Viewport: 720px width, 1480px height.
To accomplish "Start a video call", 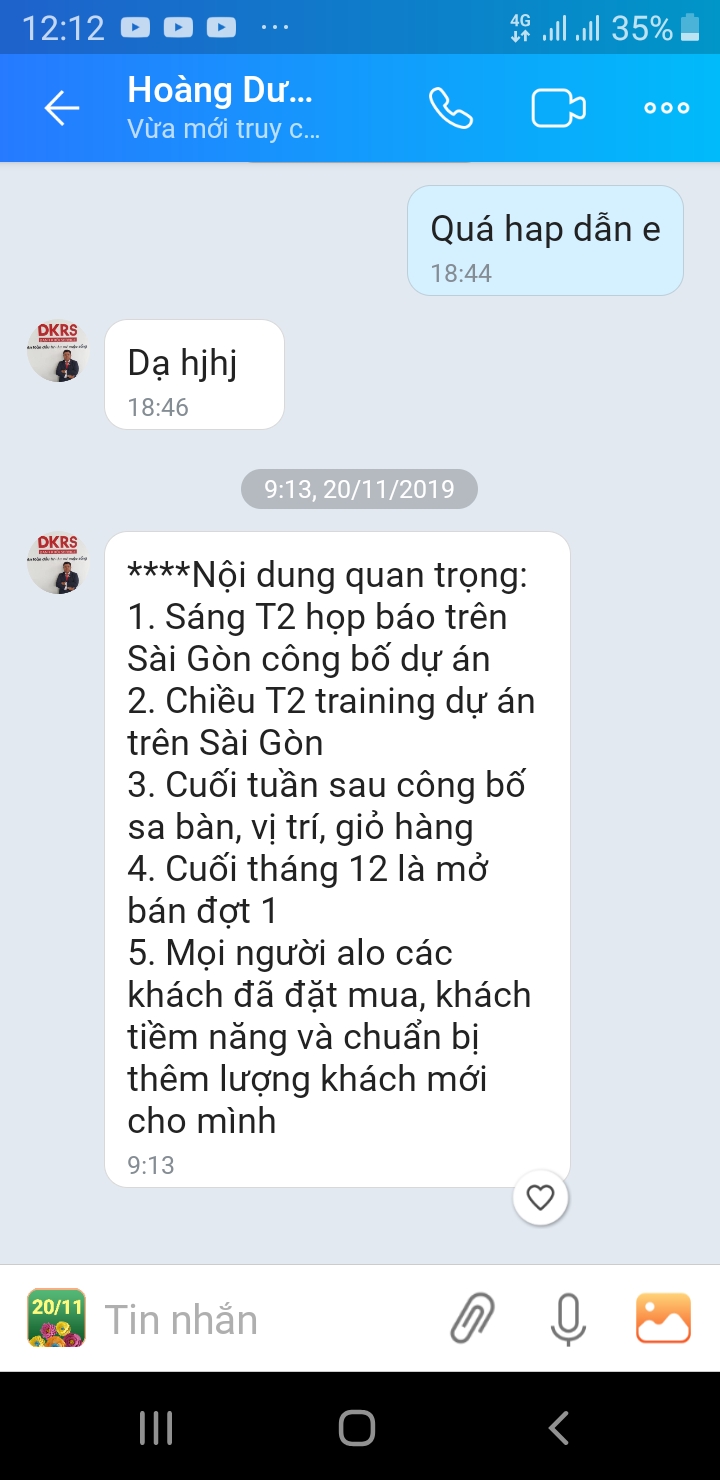I will pos(557,108).
